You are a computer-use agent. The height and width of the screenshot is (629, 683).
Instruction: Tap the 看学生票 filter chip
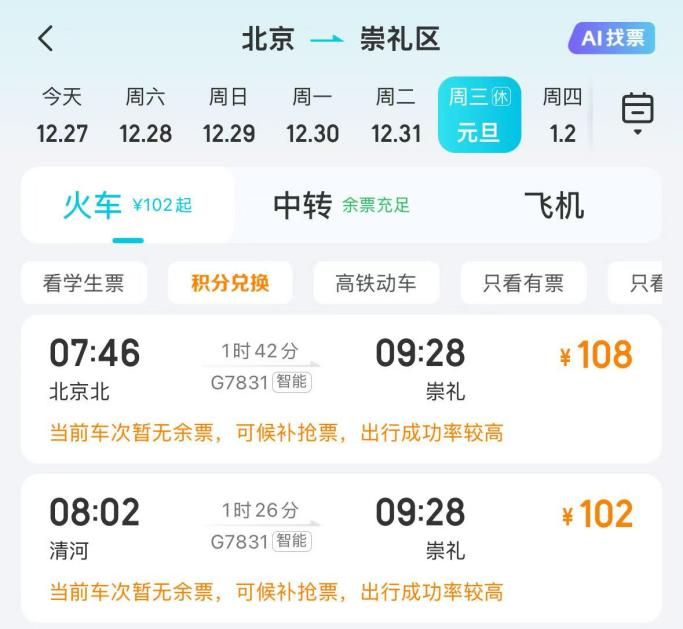[x=84, y=283]
